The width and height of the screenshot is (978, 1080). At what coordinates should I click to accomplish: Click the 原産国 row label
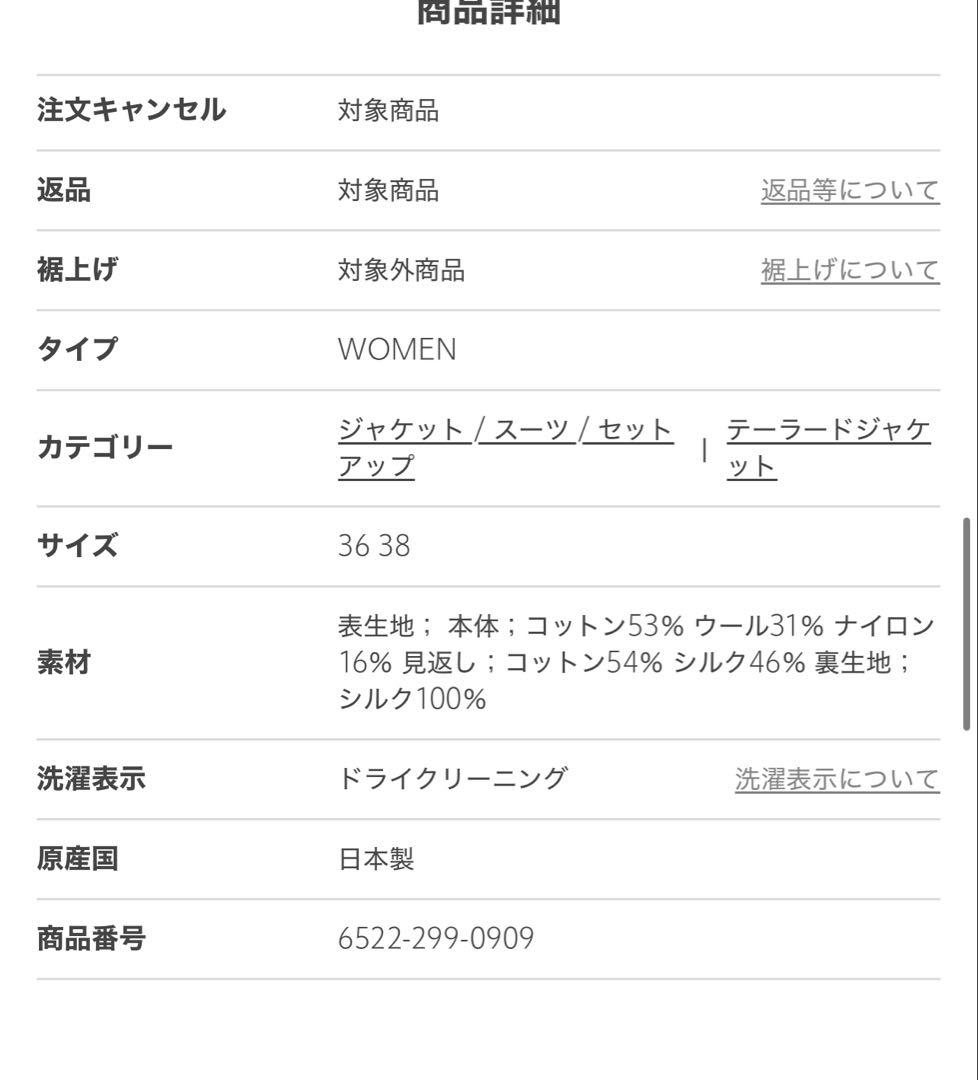pyautogui.click(x=76, y=857)
